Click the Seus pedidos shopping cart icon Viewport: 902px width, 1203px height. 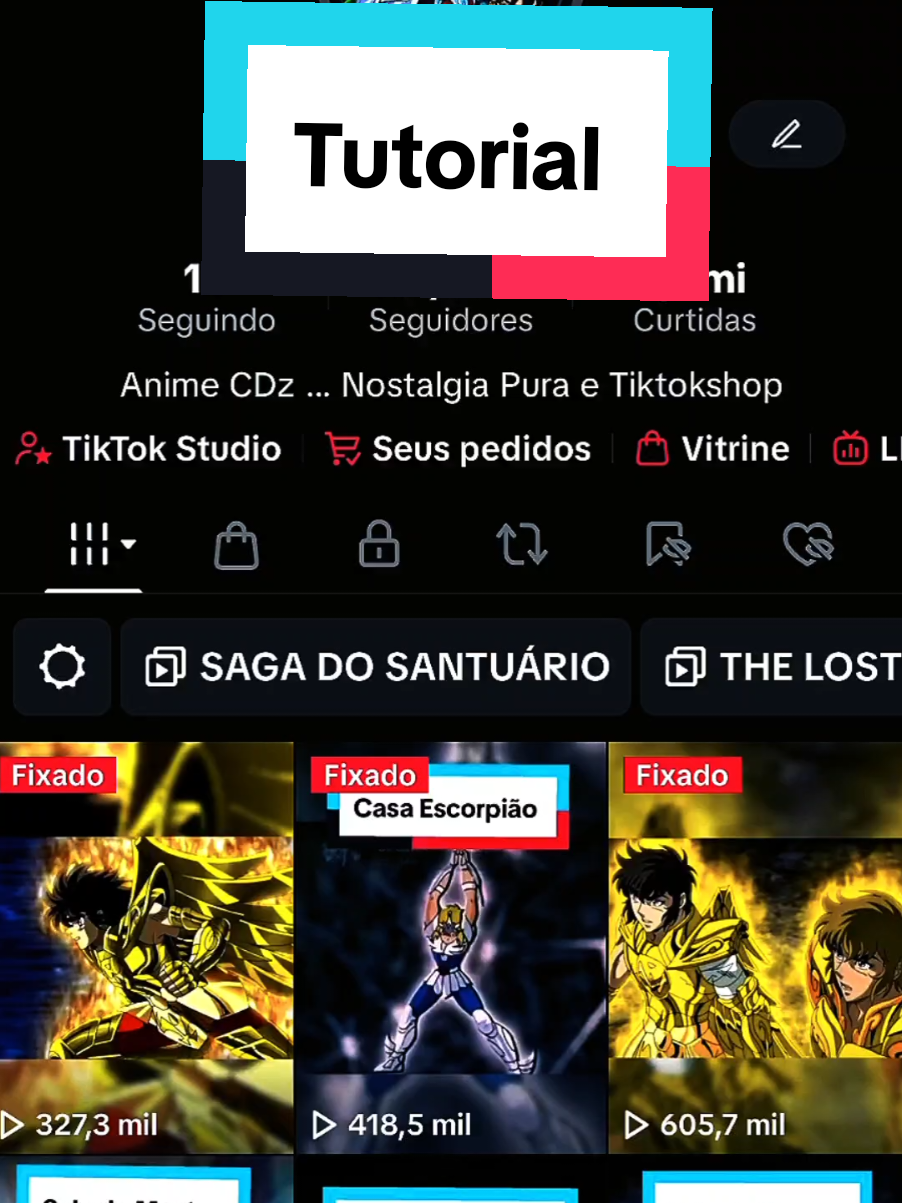tap(341, 449)
